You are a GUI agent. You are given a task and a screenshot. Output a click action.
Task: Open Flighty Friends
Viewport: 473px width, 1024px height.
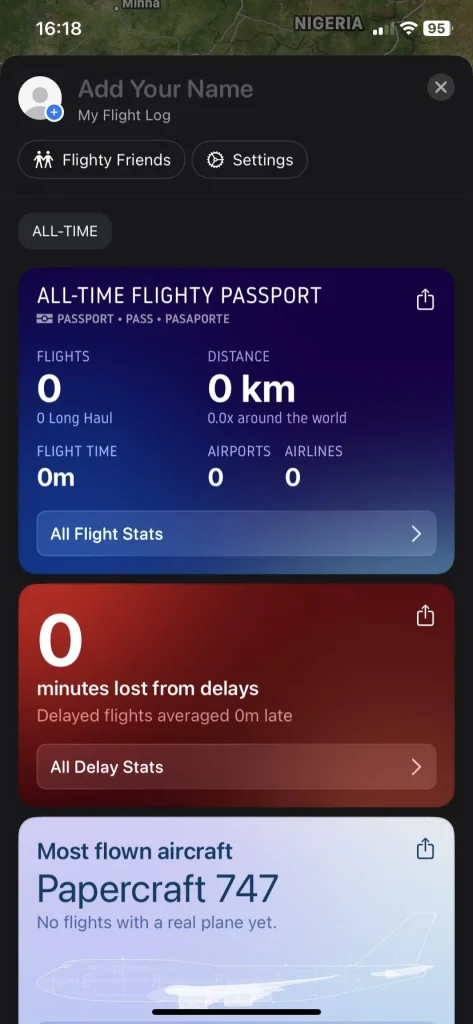point(102,160)
